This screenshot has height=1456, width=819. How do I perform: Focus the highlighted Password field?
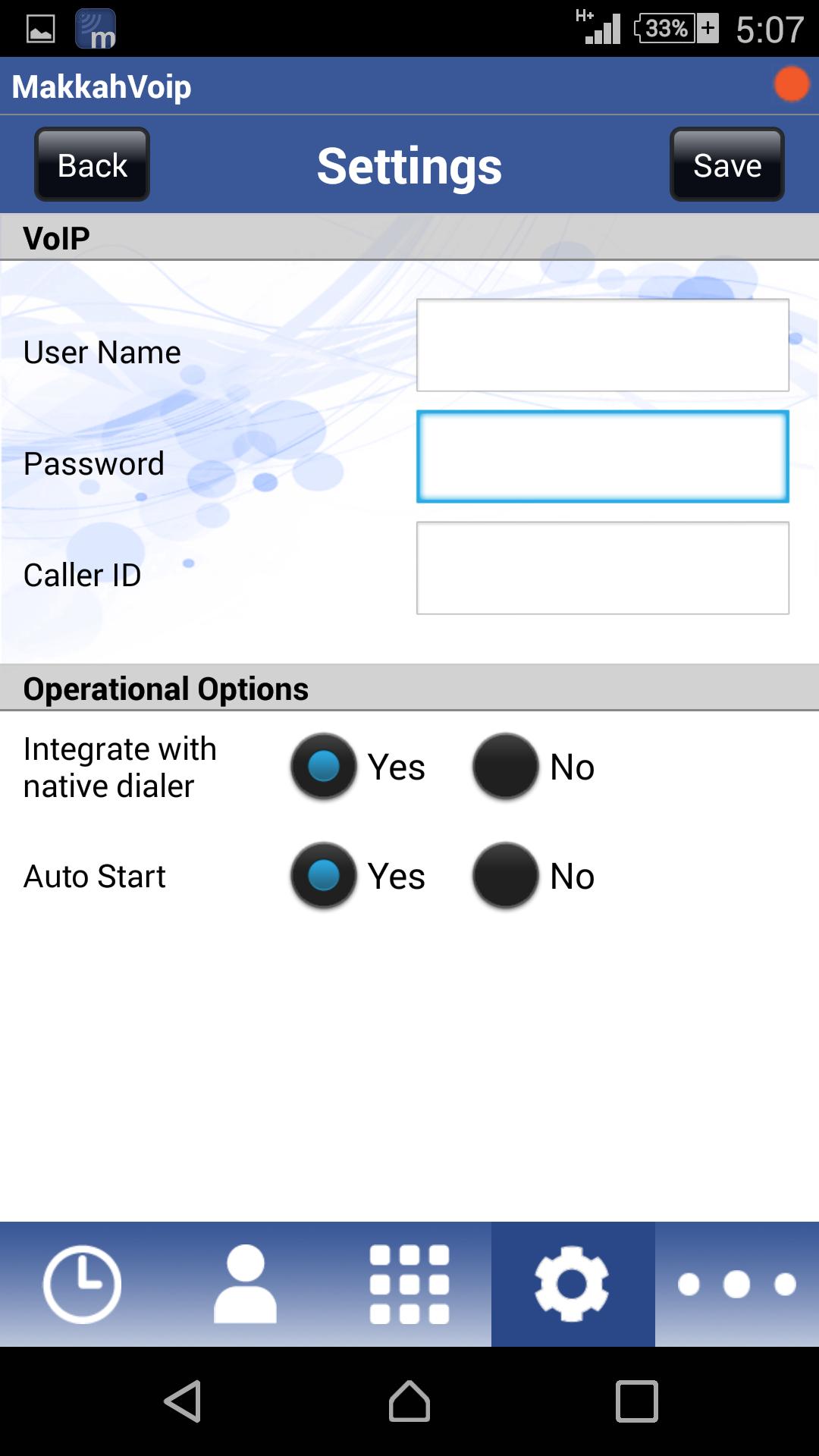(x=603, y=456)
